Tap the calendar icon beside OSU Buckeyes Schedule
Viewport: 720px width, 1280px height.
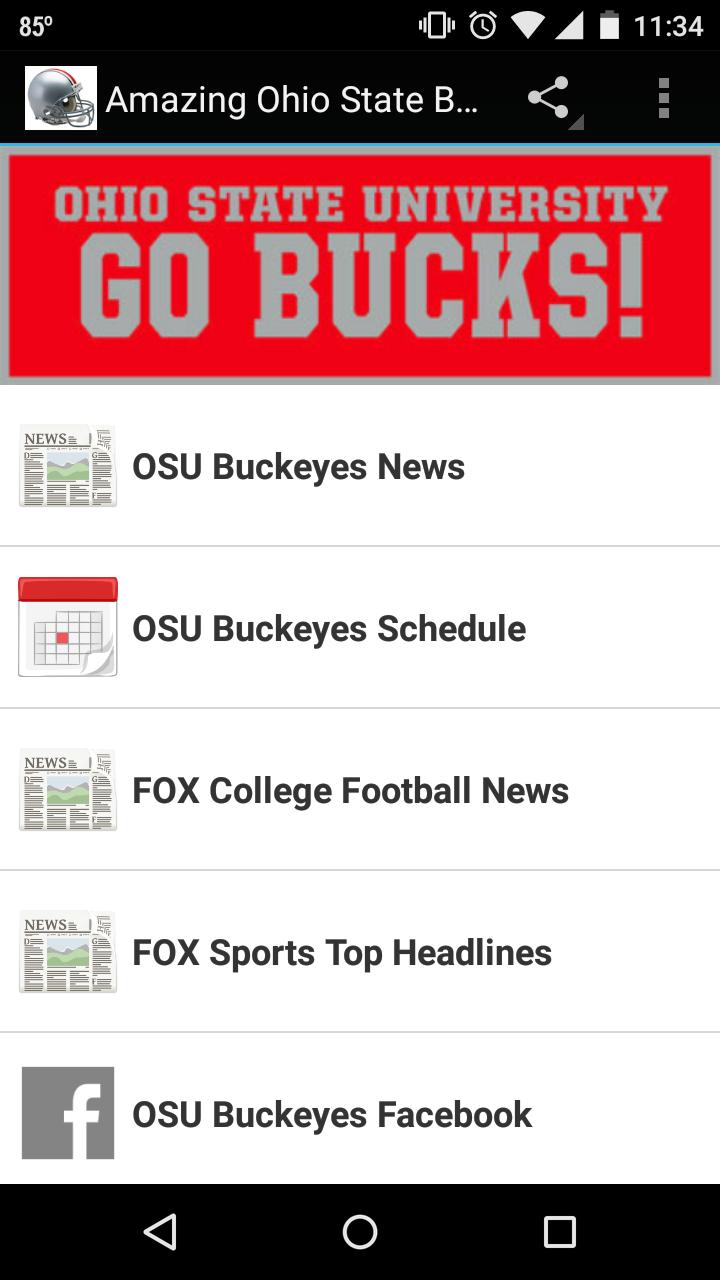[x=66, y=627]
